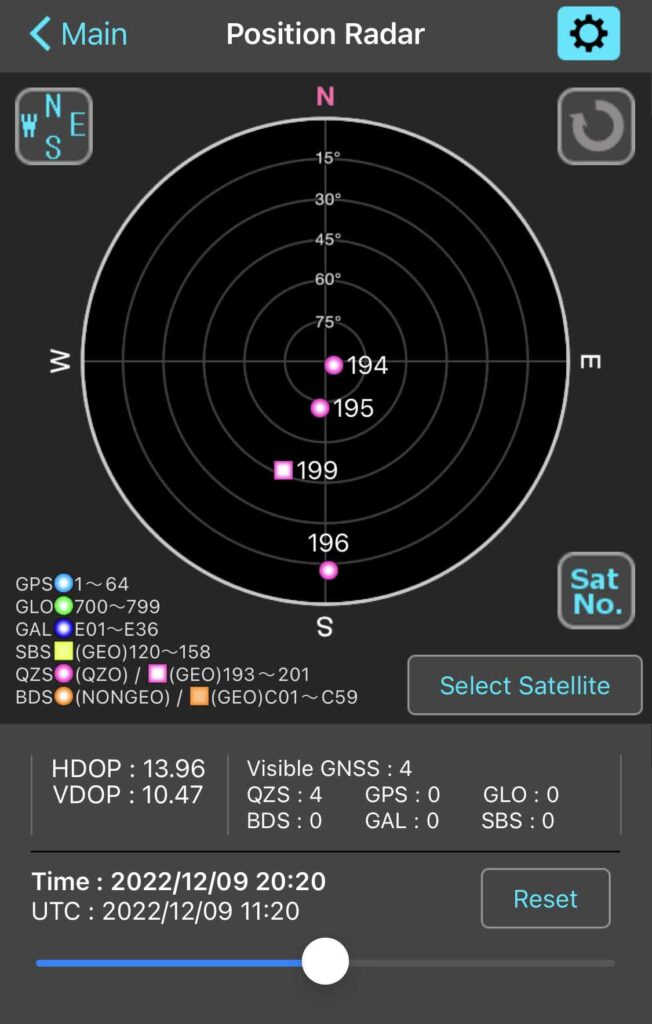Select satellite 199 on radar

pos(284,470)
